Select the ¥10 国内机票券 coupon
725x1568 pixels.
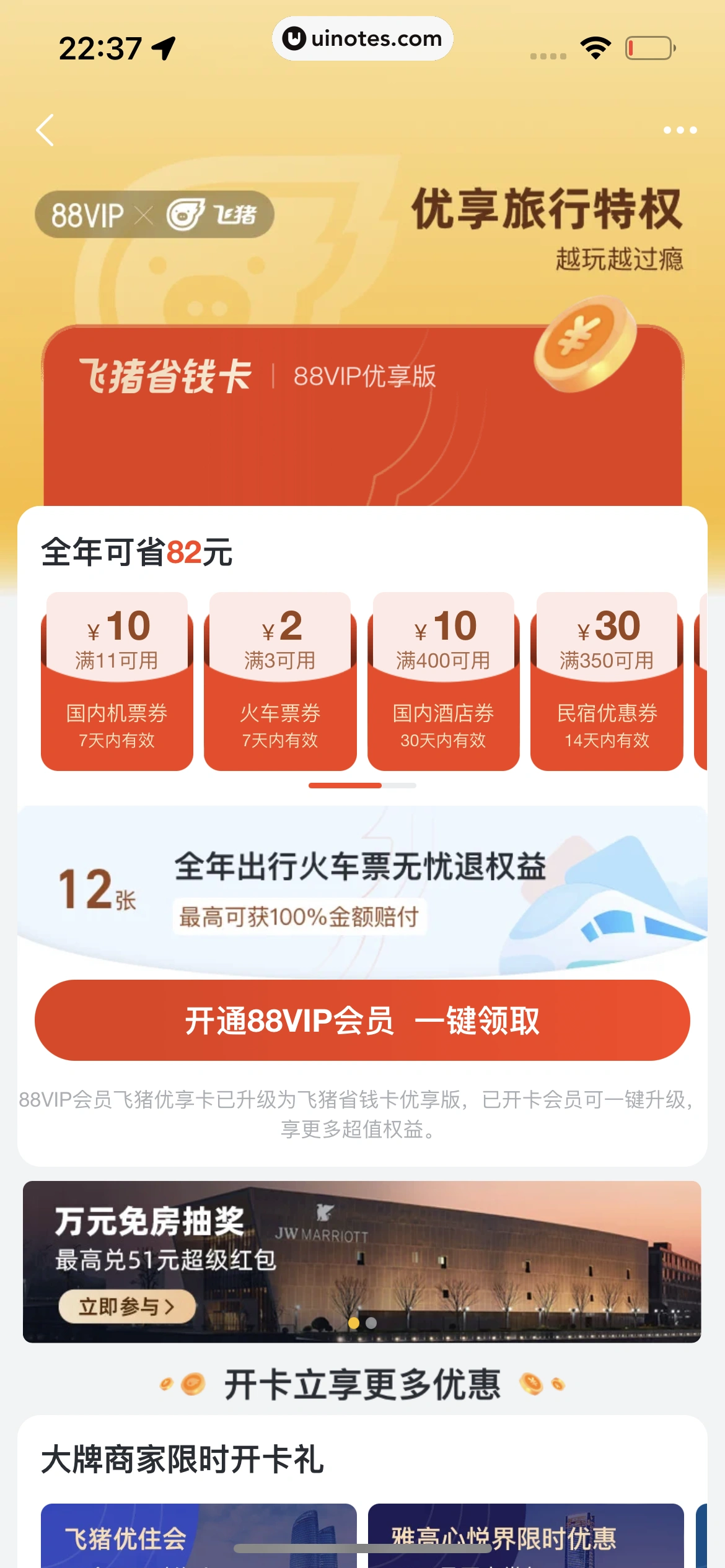coord(116,682)
